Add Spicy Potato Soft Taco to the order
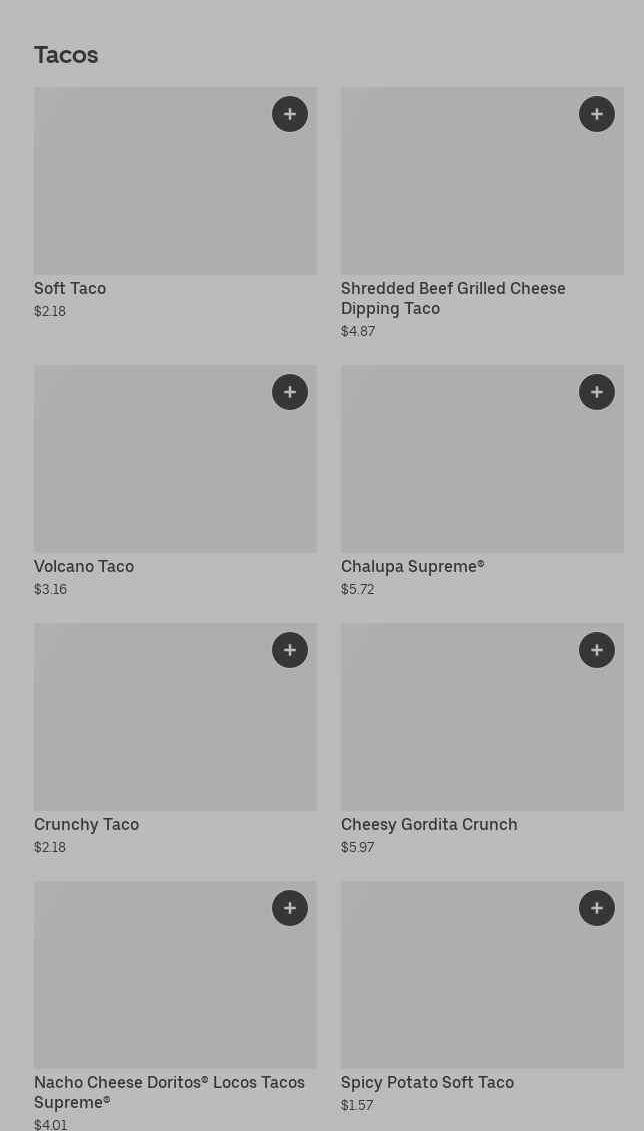This screenshot has height=1131, width=644. coord(597,908)
